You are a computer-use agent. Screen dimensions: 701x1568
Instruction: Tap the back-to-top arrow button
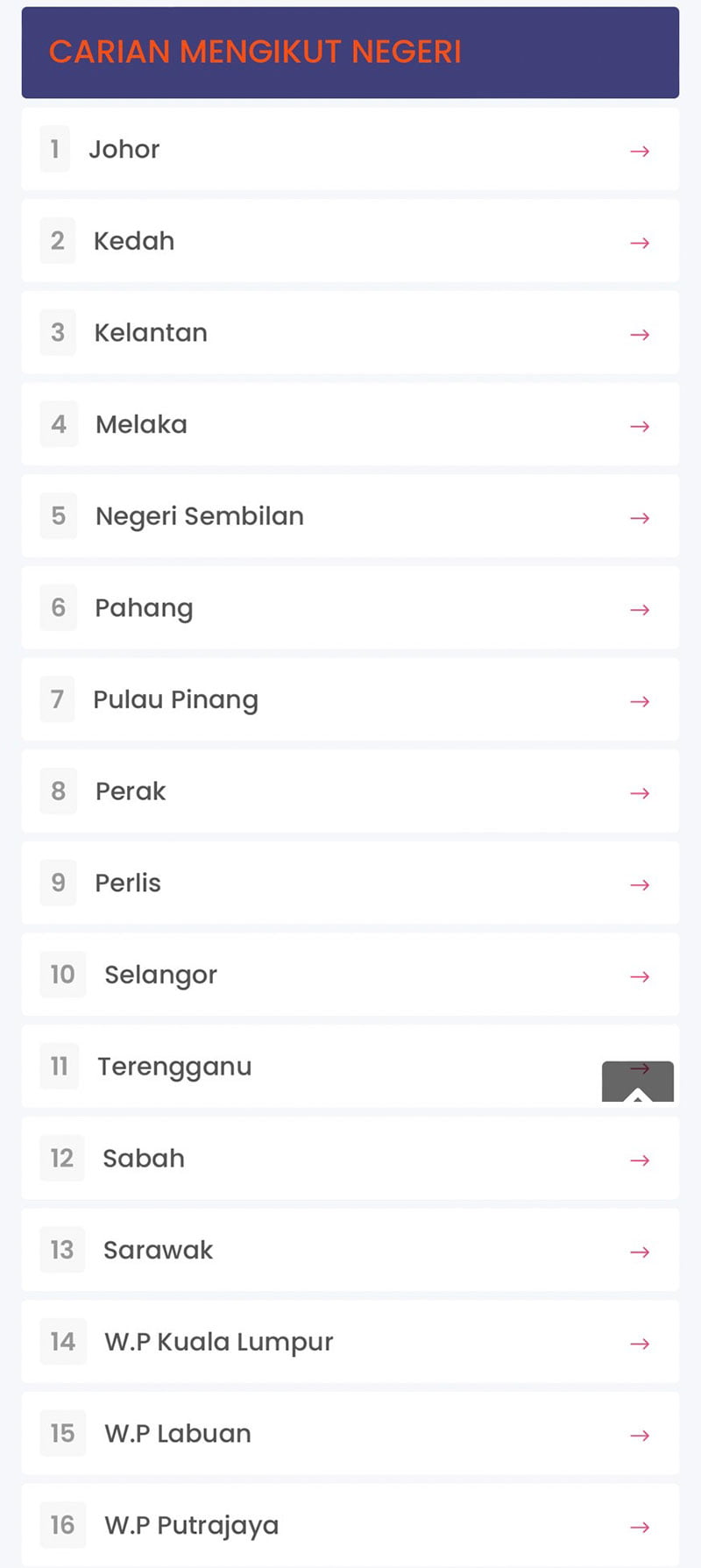pyautogui.click(x=638, y=1082)
